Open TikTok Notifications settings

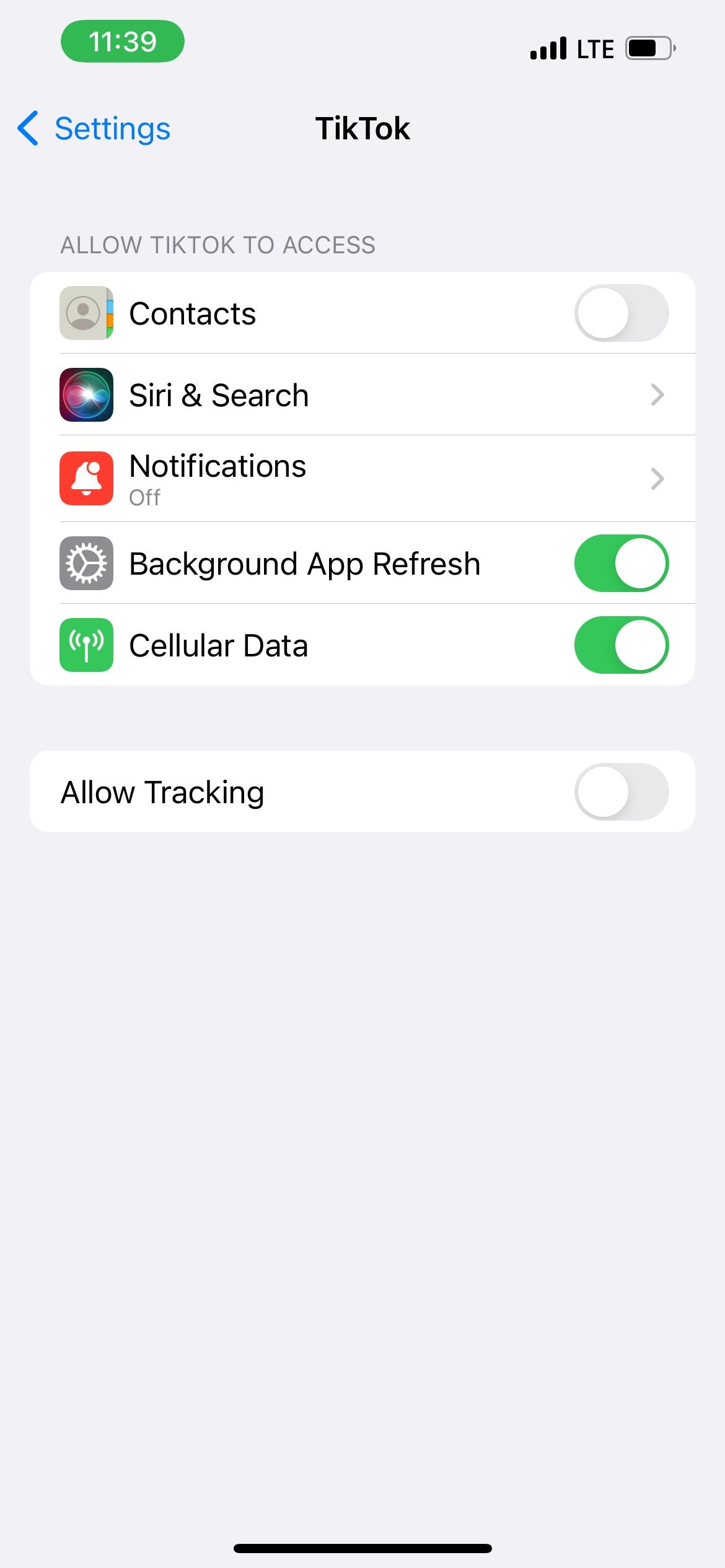362,479
